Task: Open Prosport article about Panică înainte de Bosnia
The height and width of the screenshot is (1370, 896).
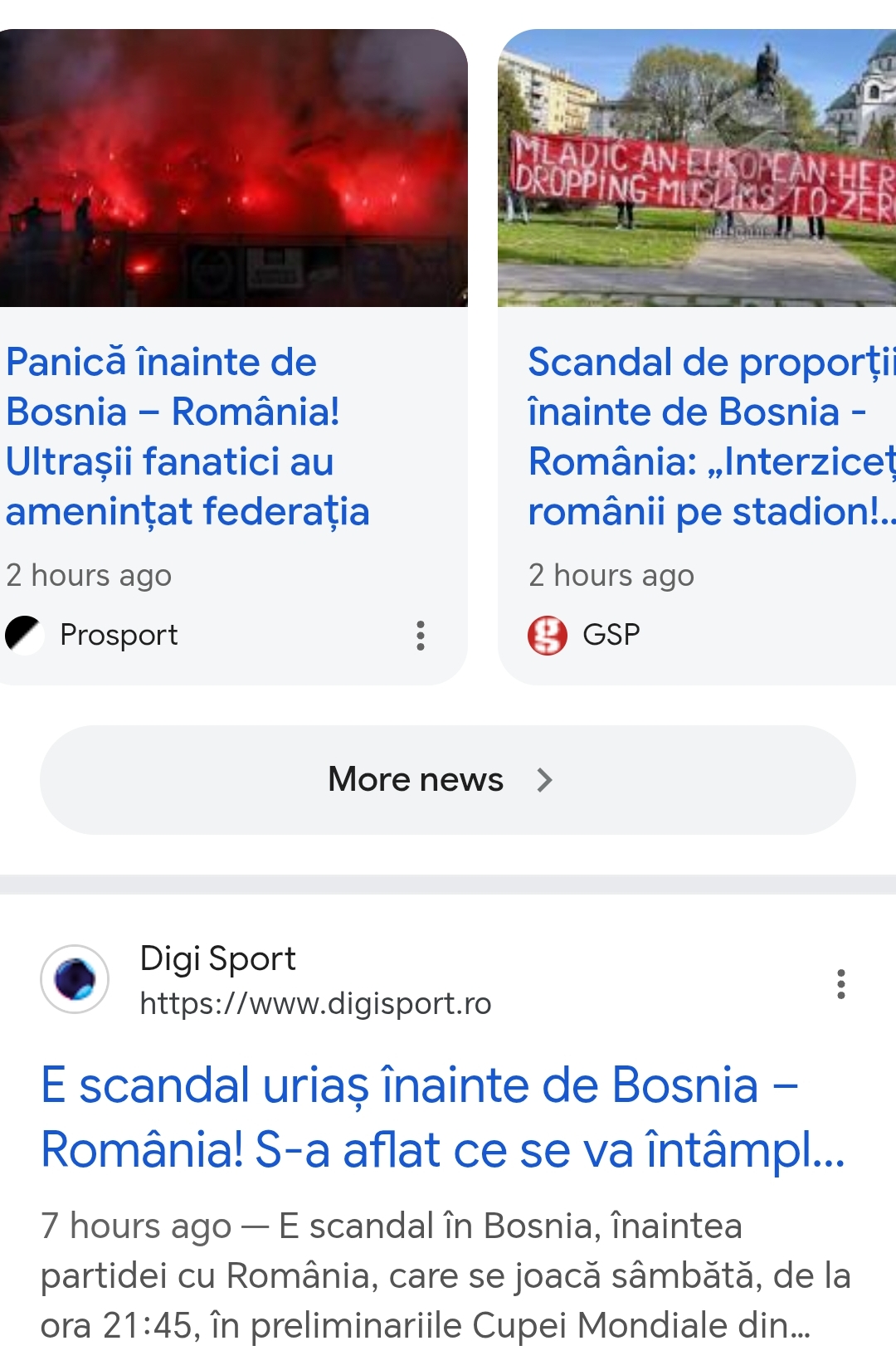Action: [x=187, y=436]
